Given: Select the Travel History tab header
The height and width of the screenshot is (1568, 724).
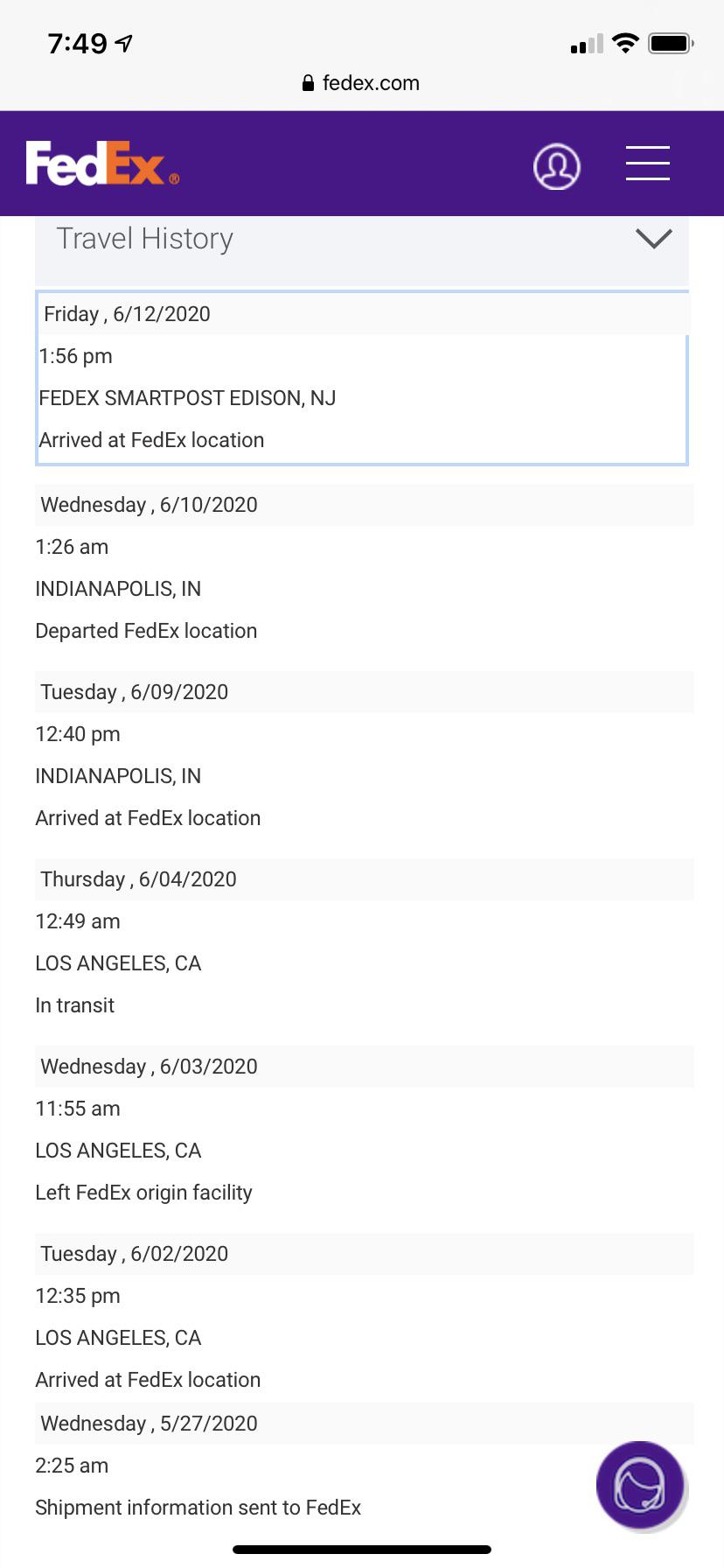Looking at the screenshot, I should tap(144, 238).
